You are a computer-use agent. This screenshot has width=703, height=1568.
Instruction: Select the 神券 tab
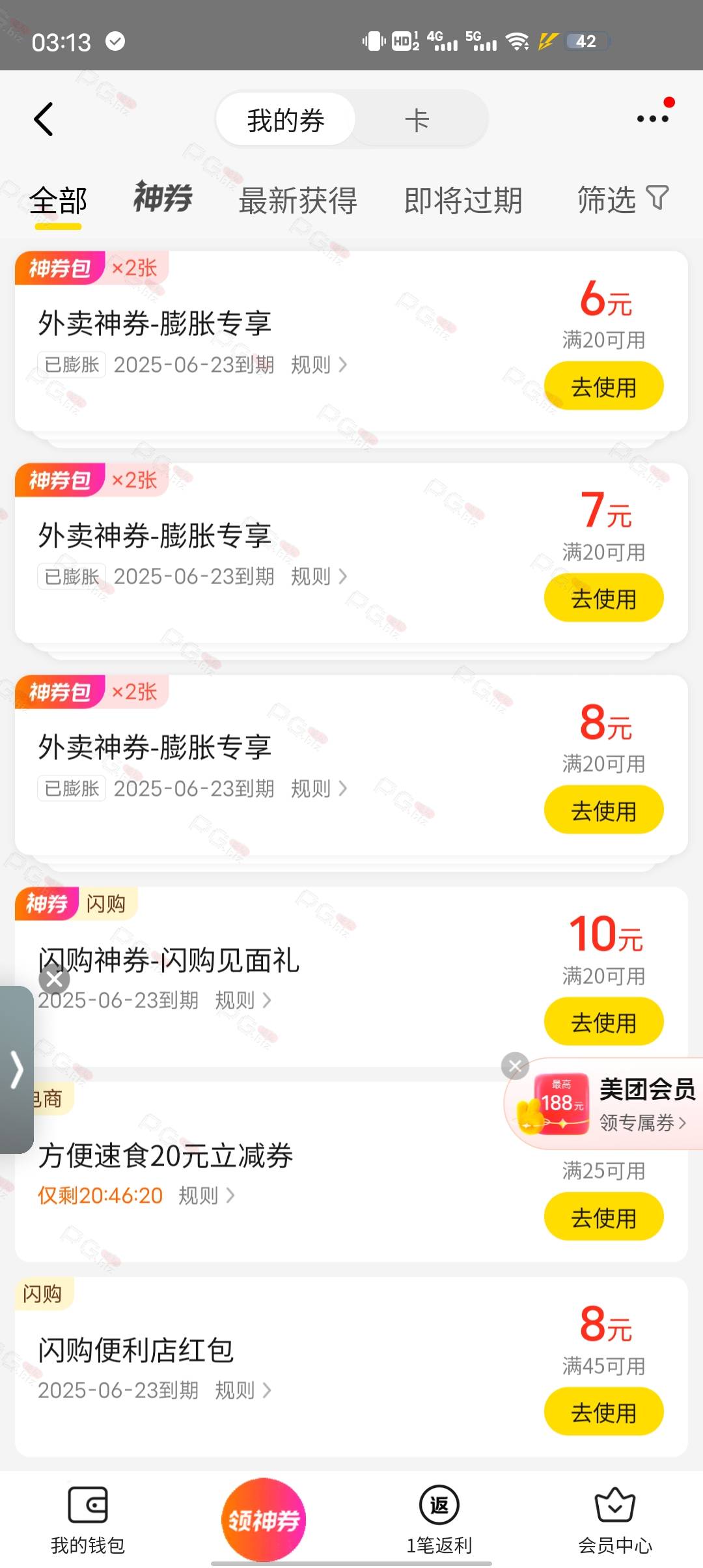click(163, 198)
